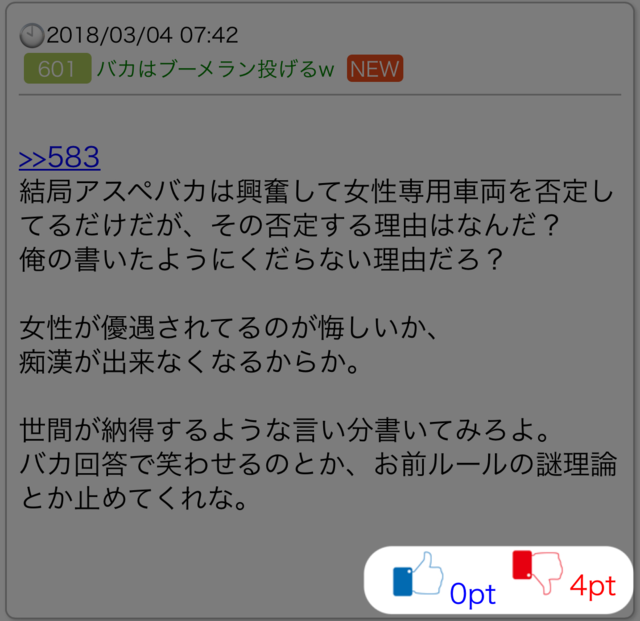Open the >>583 reply link

(x=60, y=157)
